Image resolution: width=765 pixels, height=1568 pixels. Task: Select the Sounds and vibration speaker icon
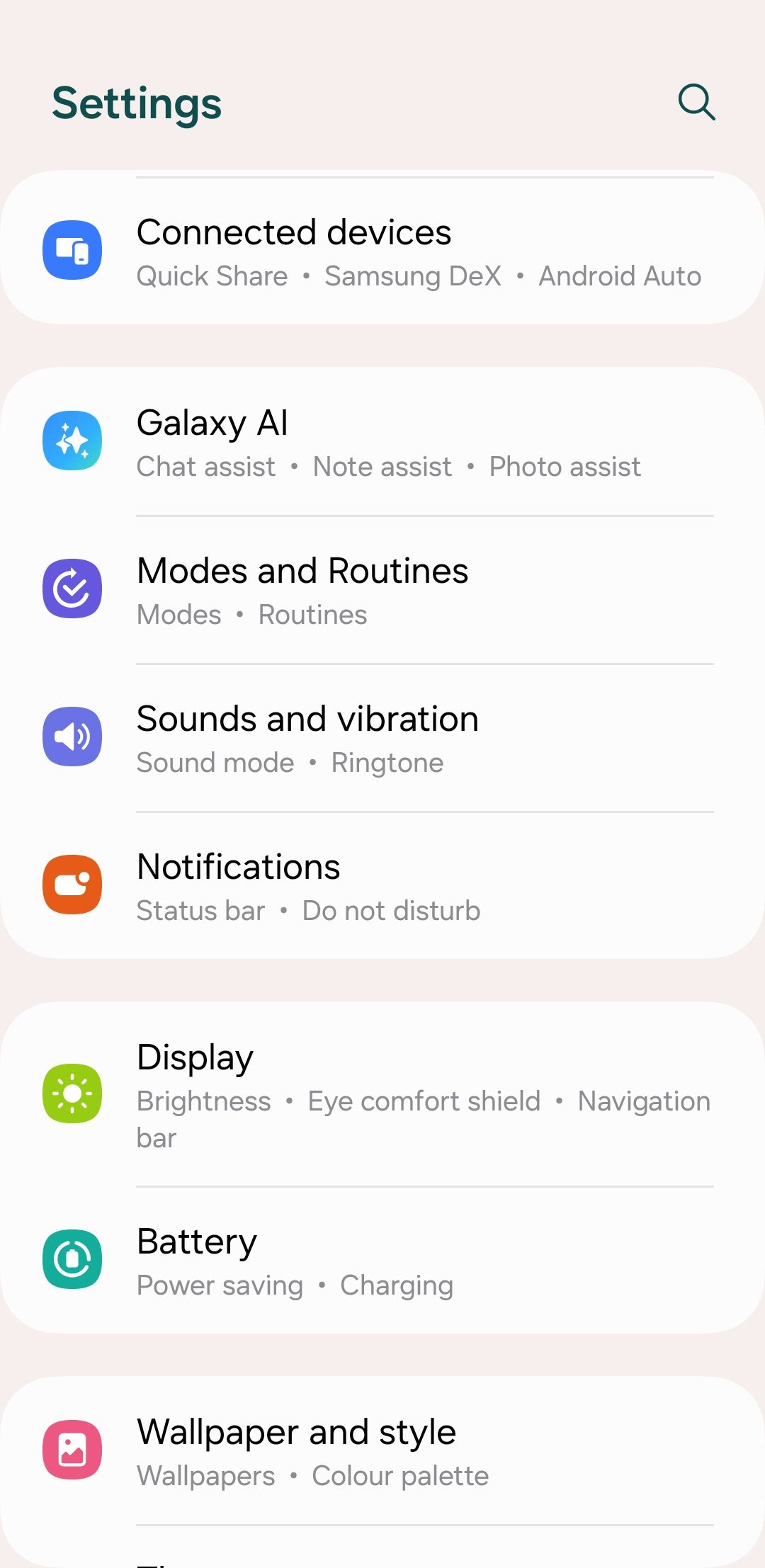click(x=72, y=736)
